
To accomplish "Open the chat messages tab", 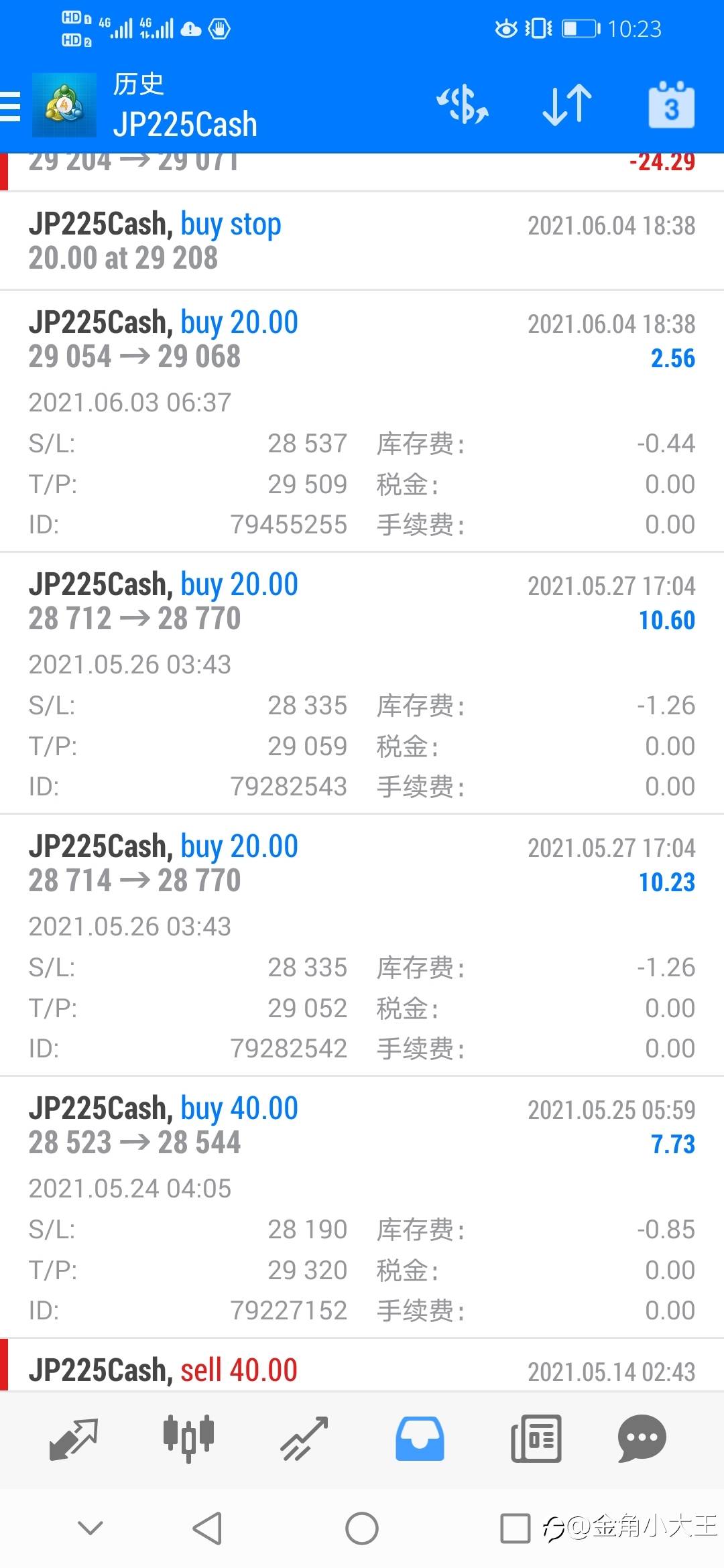I will click(642, 1439).
